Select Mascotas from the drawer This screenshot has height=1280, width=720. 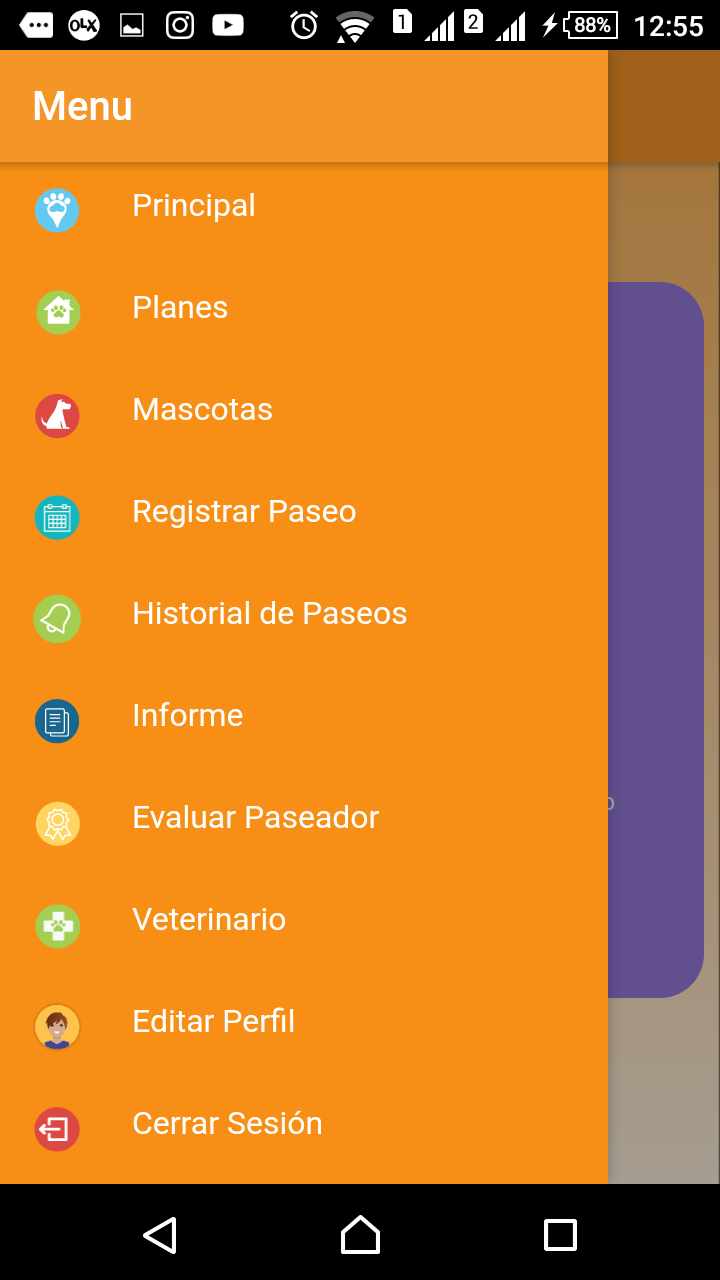202,410
